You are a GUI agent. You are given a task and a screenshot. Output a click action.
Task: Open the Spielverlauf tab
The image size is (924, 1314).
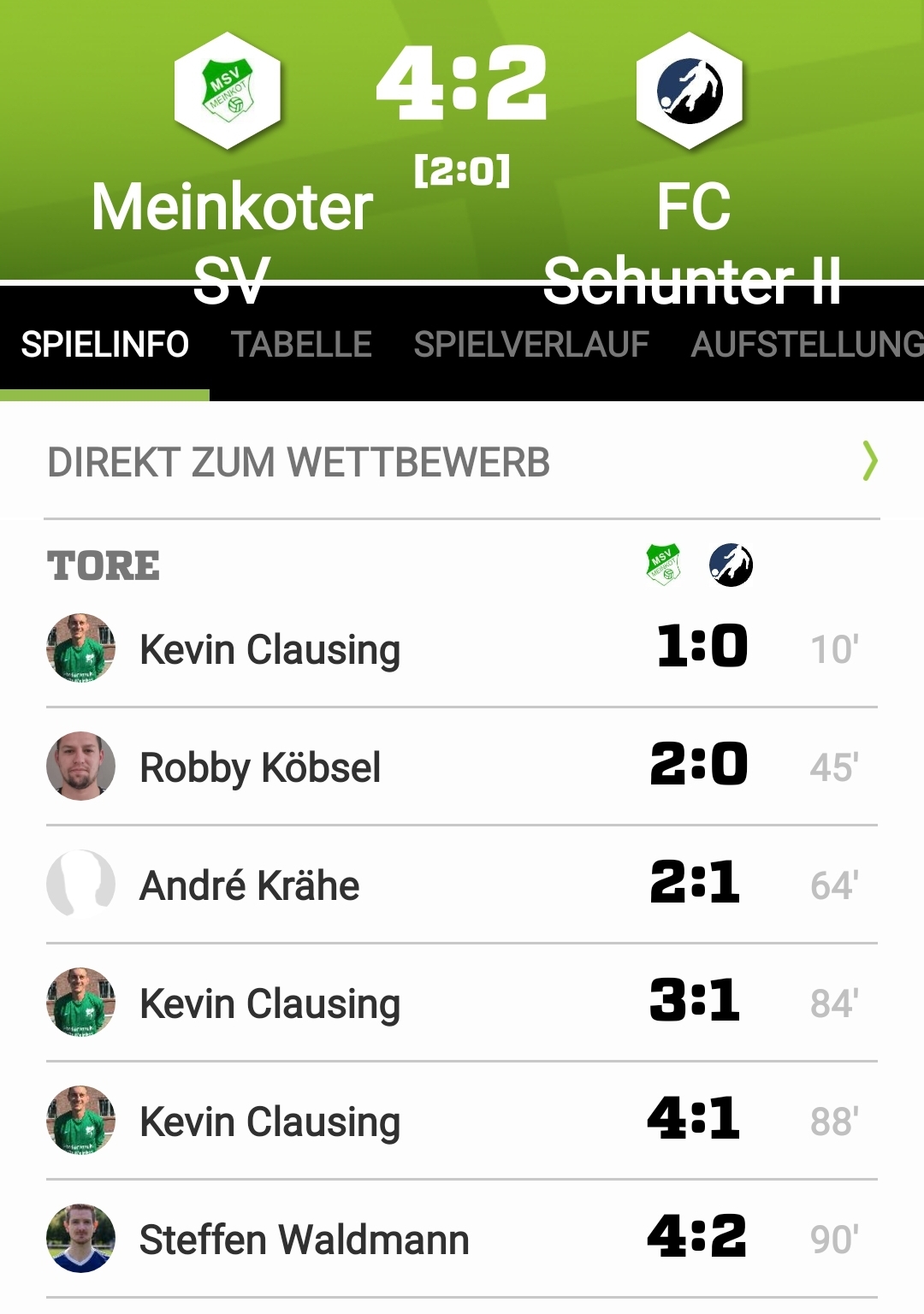530,345
